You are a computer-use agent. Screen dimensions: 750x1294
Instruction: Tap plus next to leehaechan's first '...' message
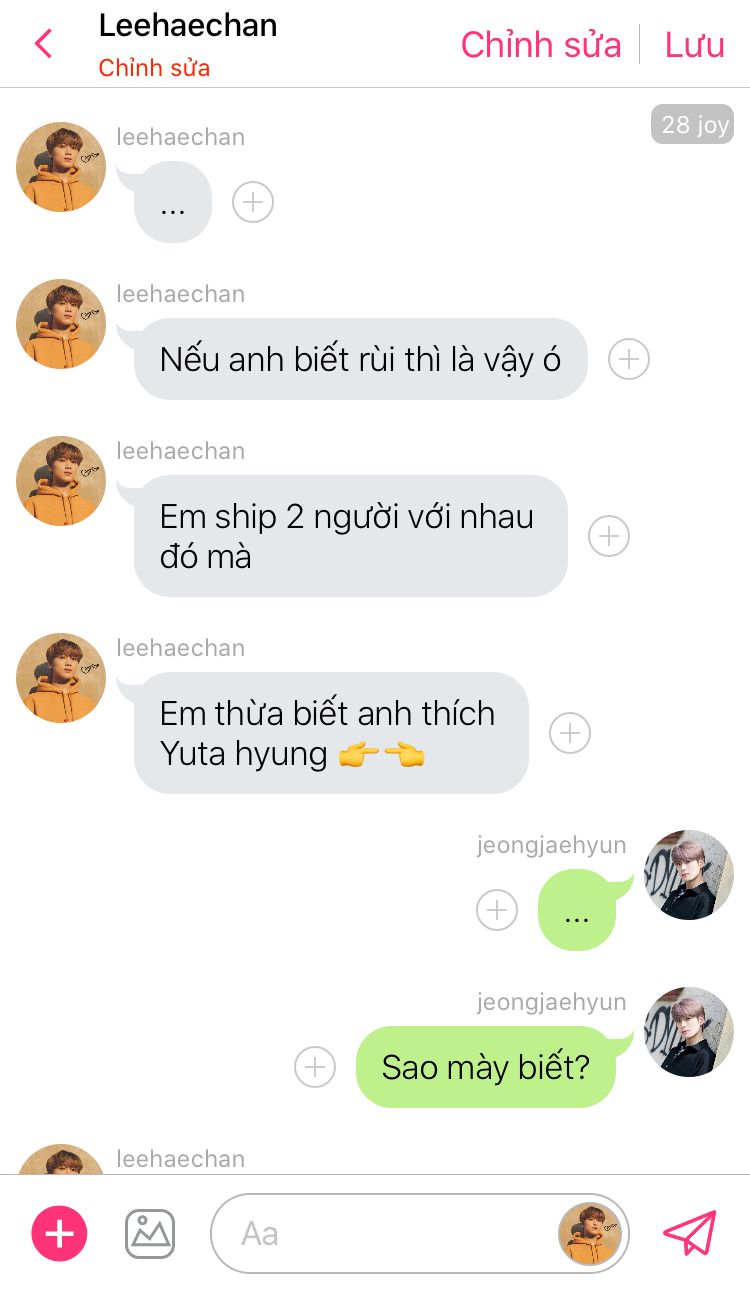[253, 202]
